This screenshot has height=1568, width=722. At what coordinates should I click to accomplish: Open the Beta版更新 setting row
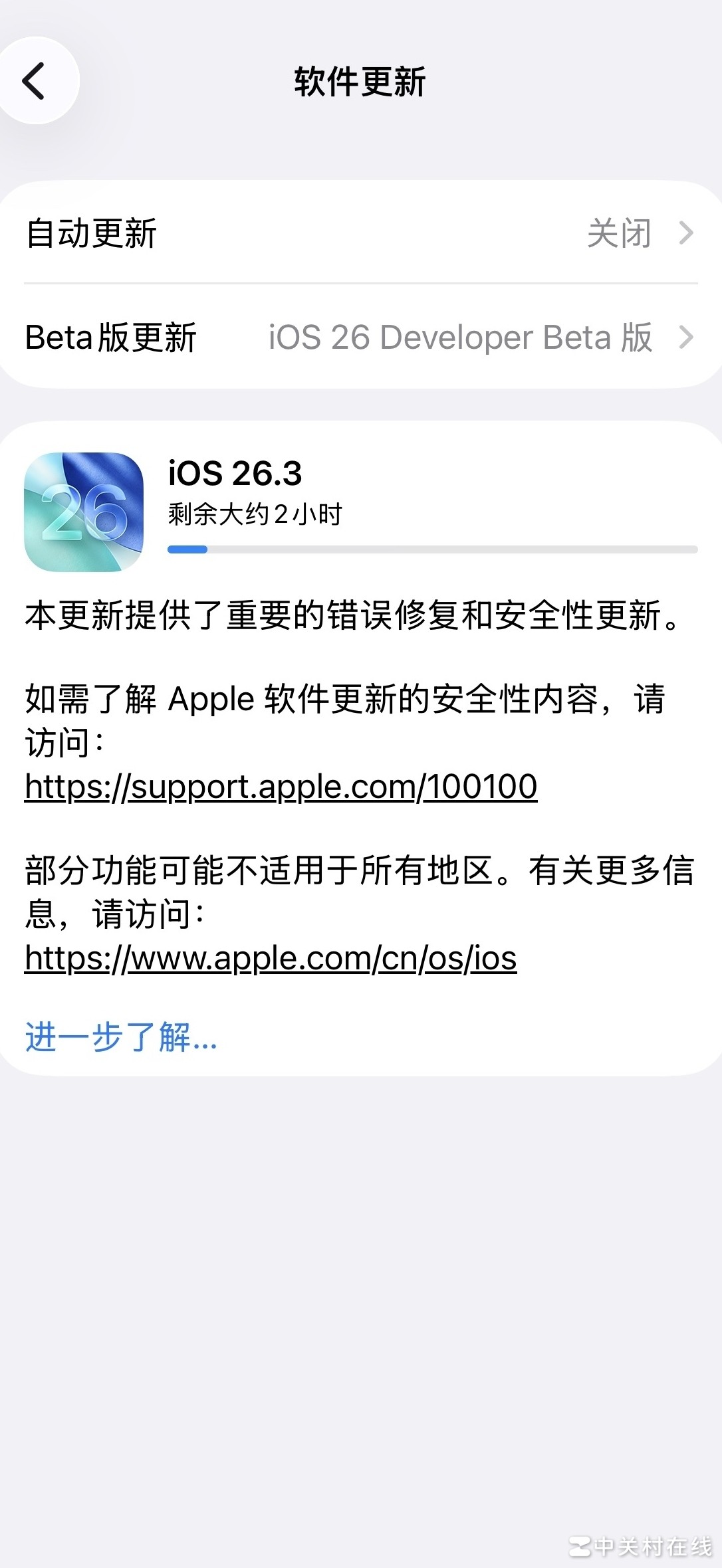coord(360,337)
